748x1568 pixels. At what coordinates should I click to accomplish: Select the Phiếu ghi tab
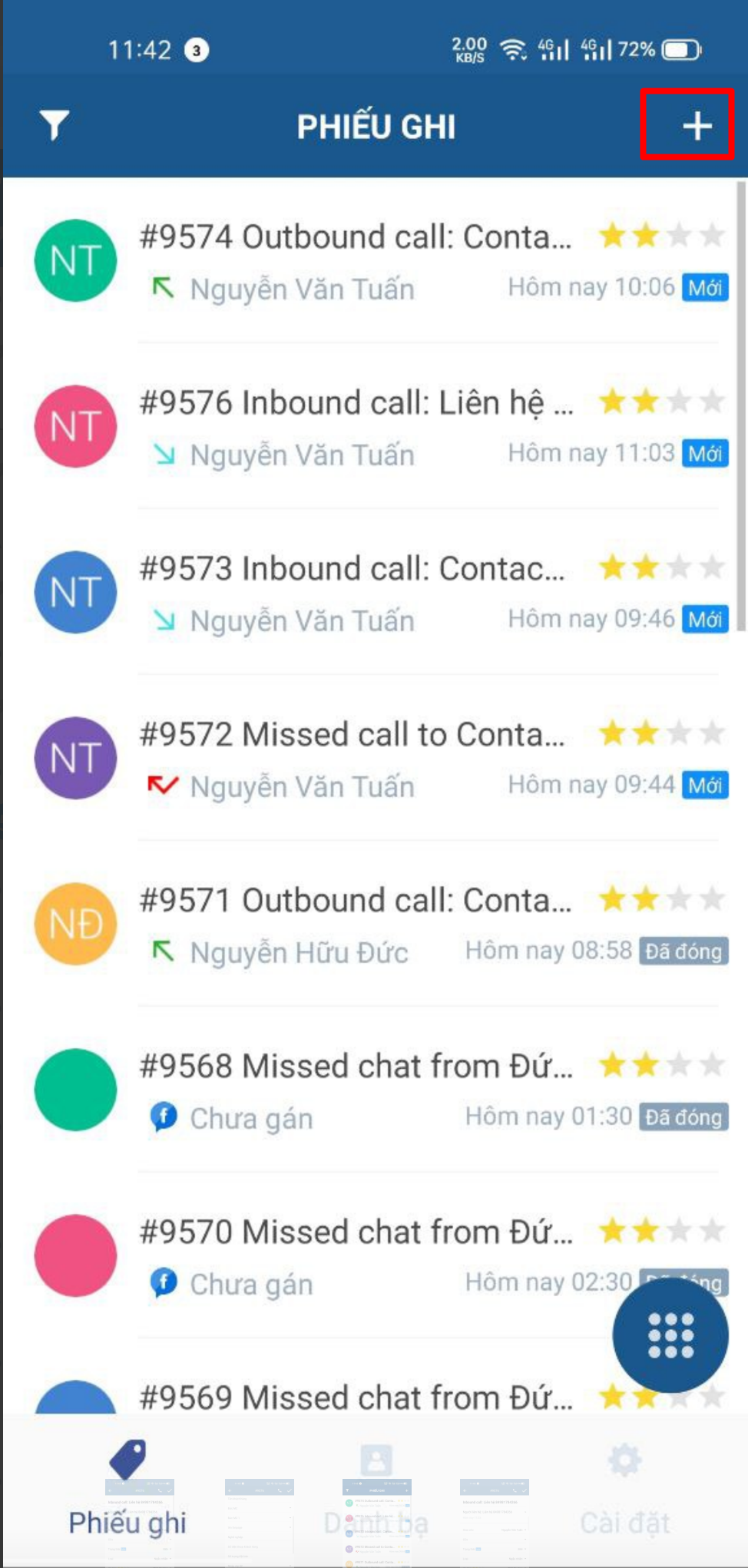(127, 1490)
